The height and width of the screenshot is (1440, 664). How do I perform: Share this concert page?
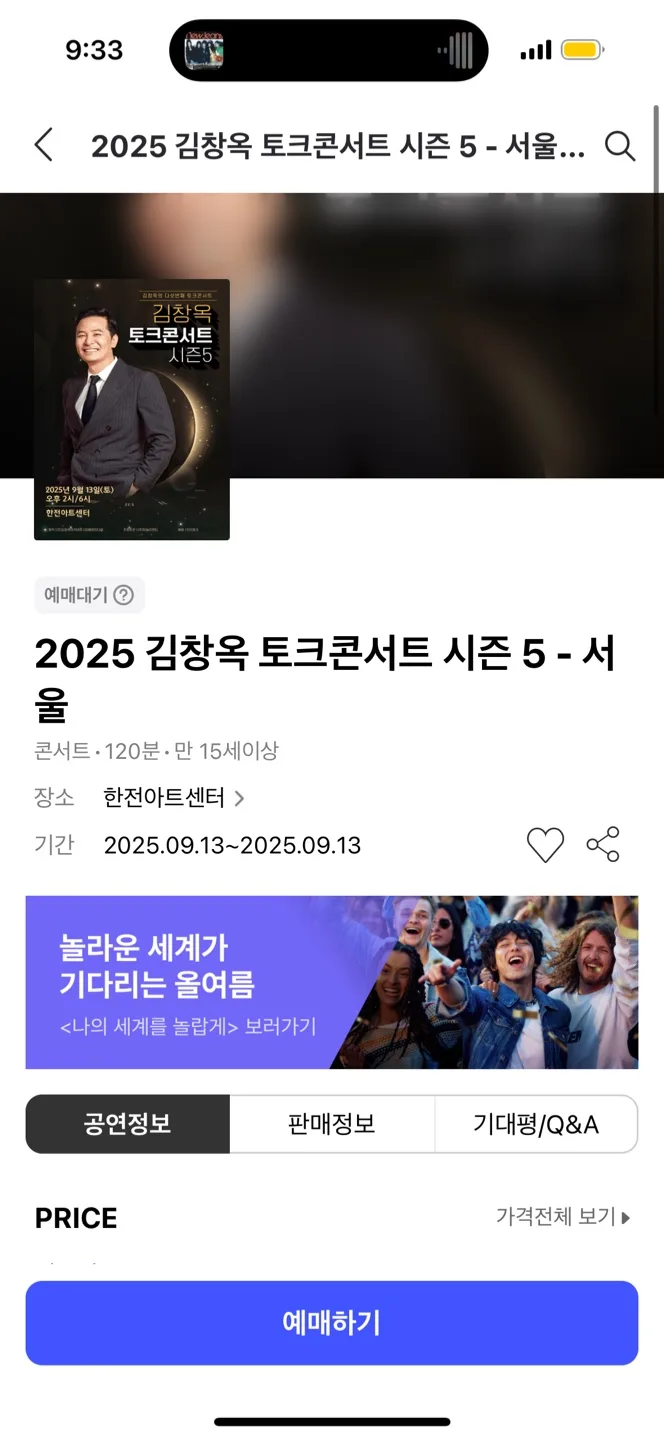tap(603, 845)
